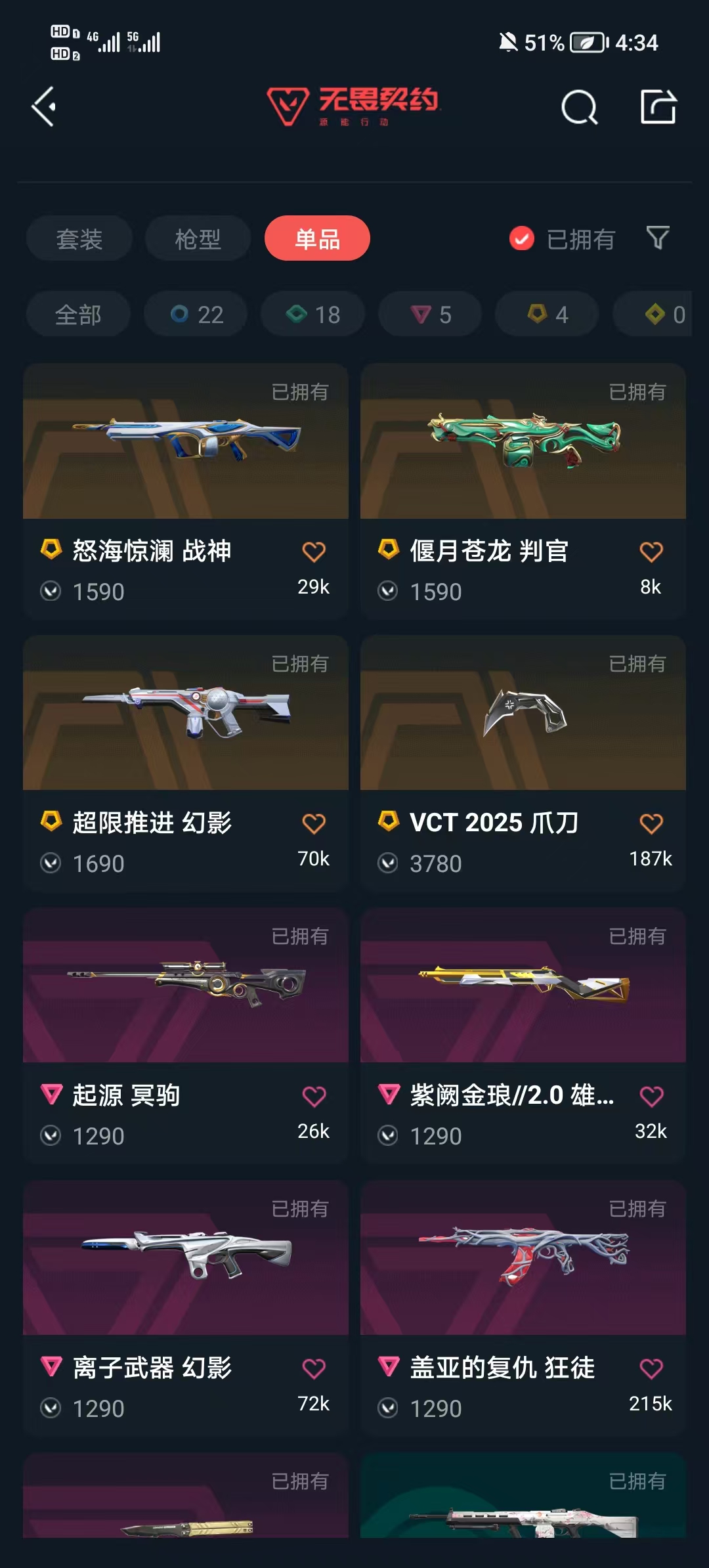Like the 离子武器 幻影 skin
This screenshot has width=709, height=1568.
click(314, 1369)
